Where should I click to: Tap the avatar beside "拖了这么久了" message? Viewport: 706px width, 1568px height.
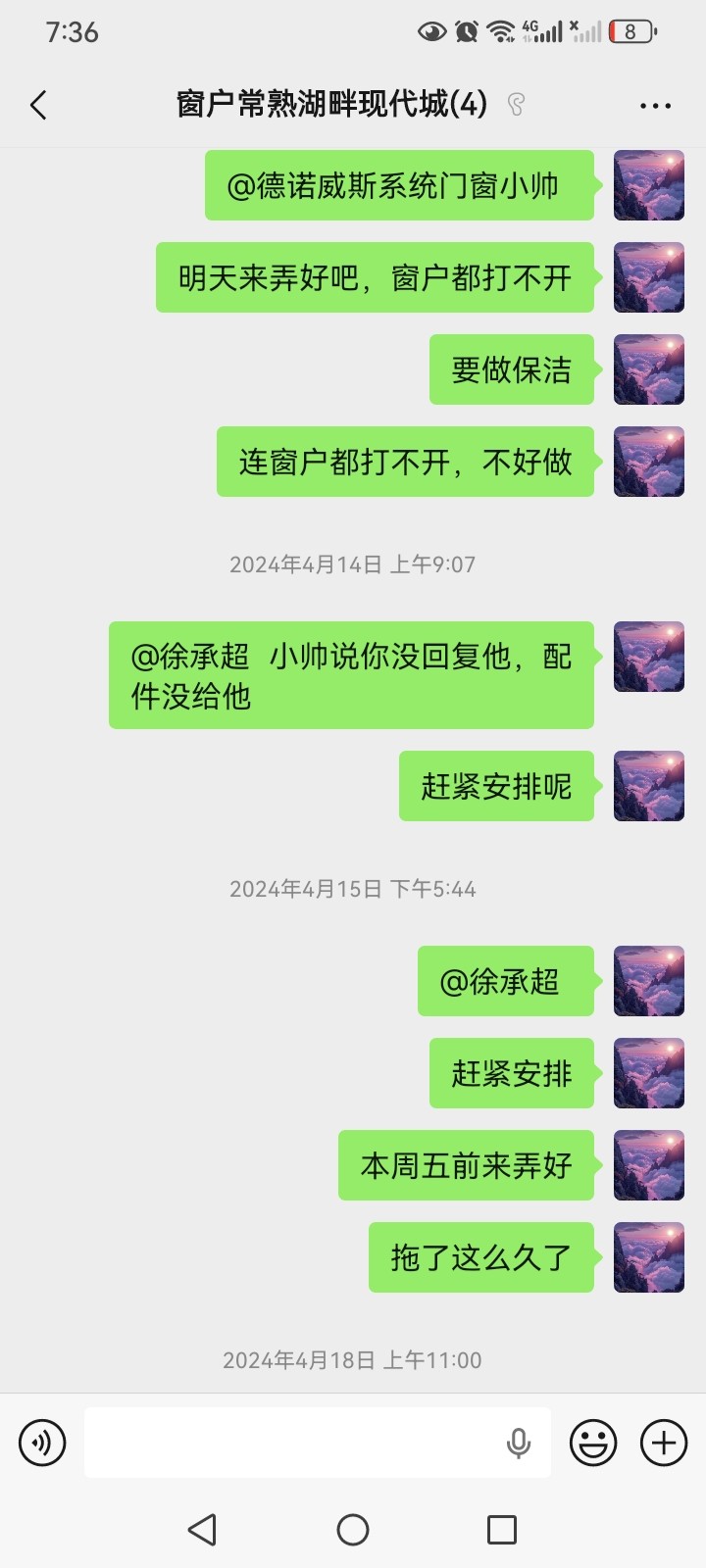tap(649, 1257)
